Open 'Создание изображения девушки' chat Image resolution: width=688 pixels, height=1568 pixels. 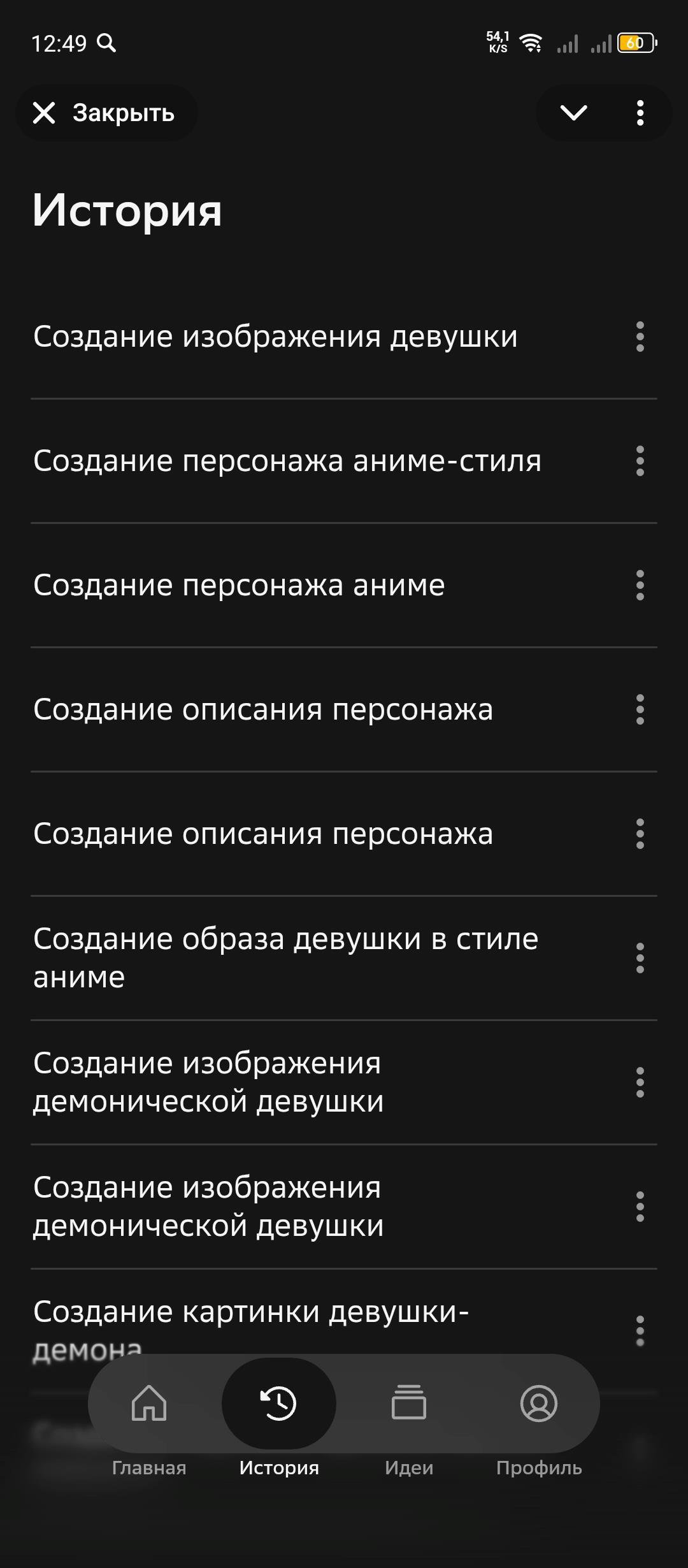tap(275, 337)
